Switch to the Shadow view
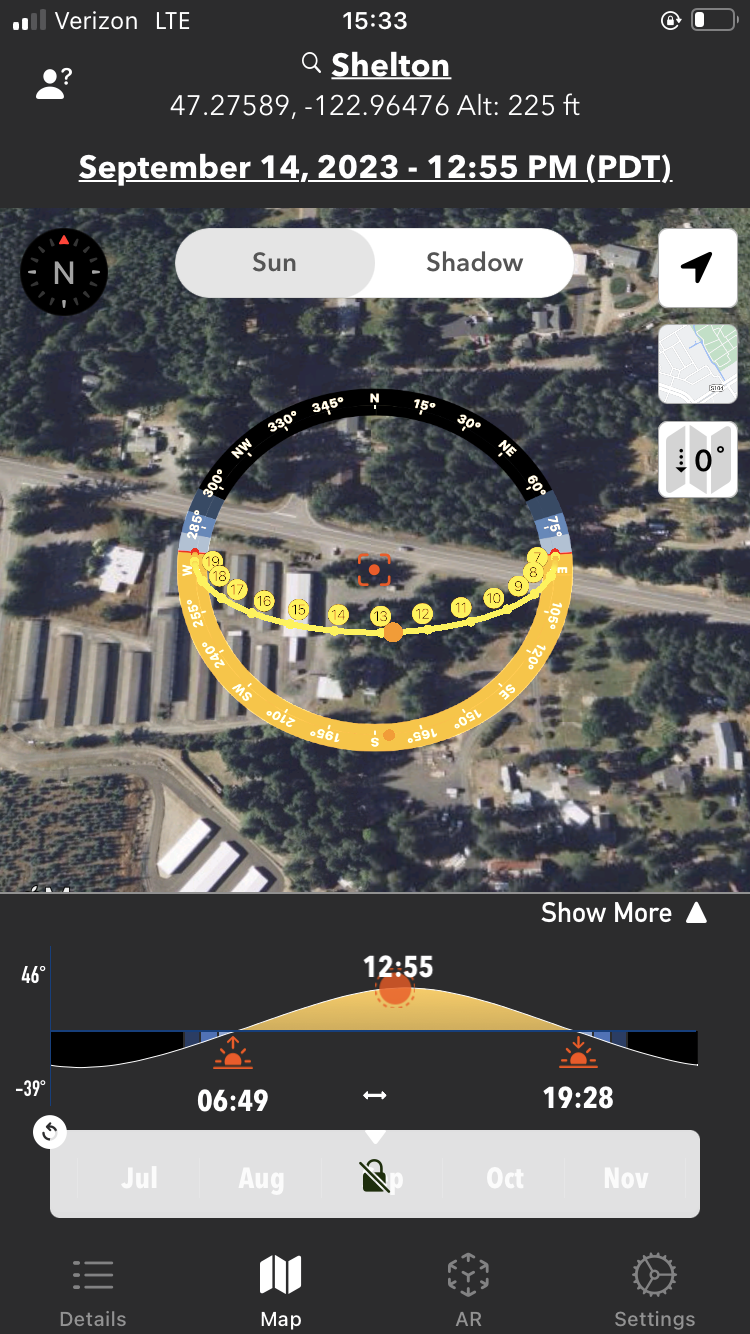 [474, 263]
